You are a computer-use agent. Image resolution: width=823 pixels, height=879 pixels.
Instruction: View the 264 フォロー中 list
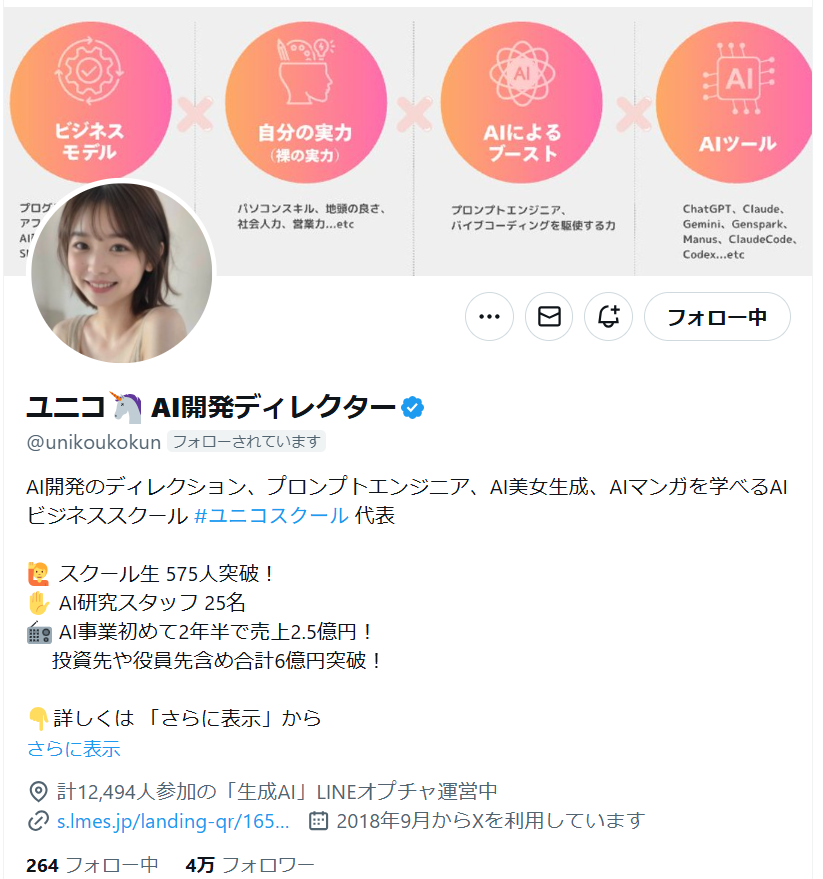point(92,865)
